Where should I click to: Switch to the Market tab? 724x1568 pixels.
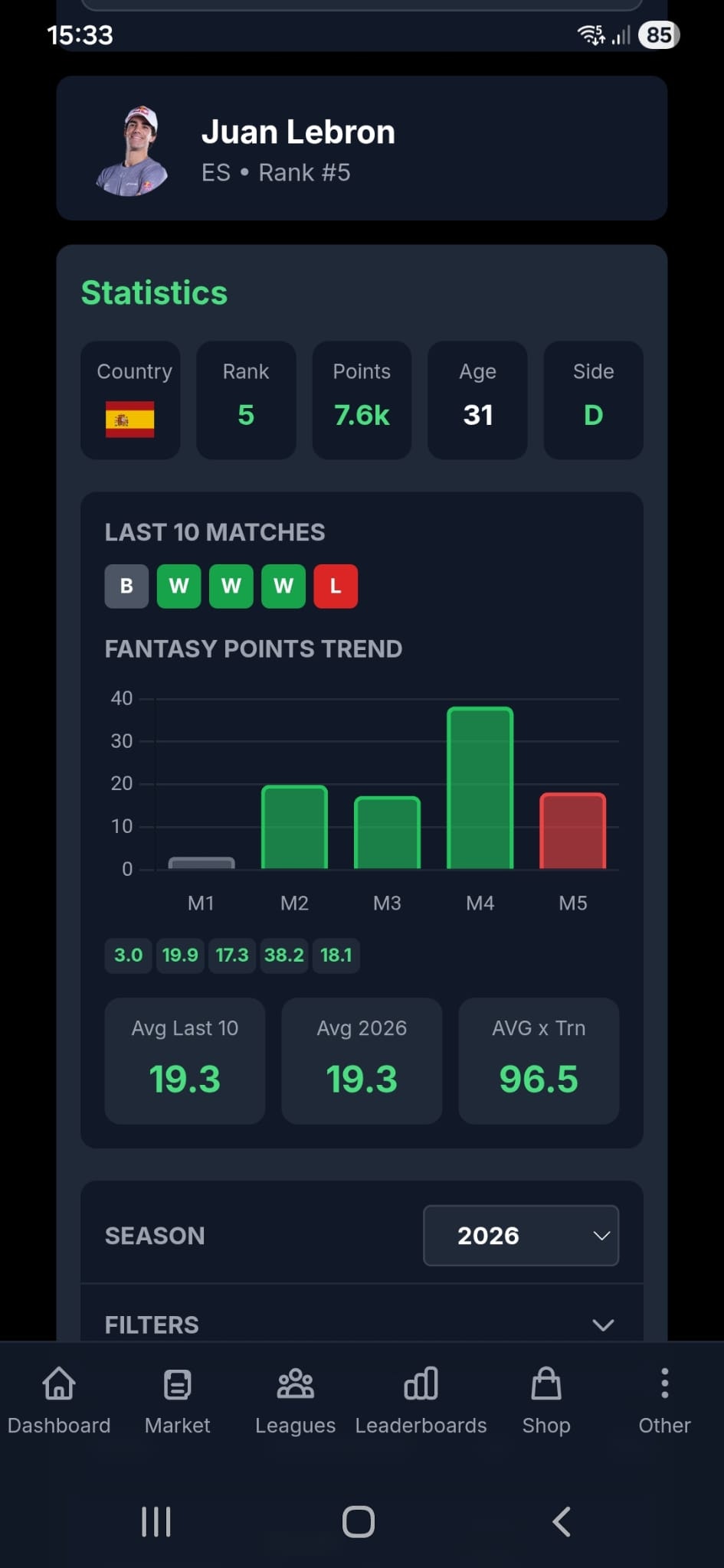point(177,1400)
